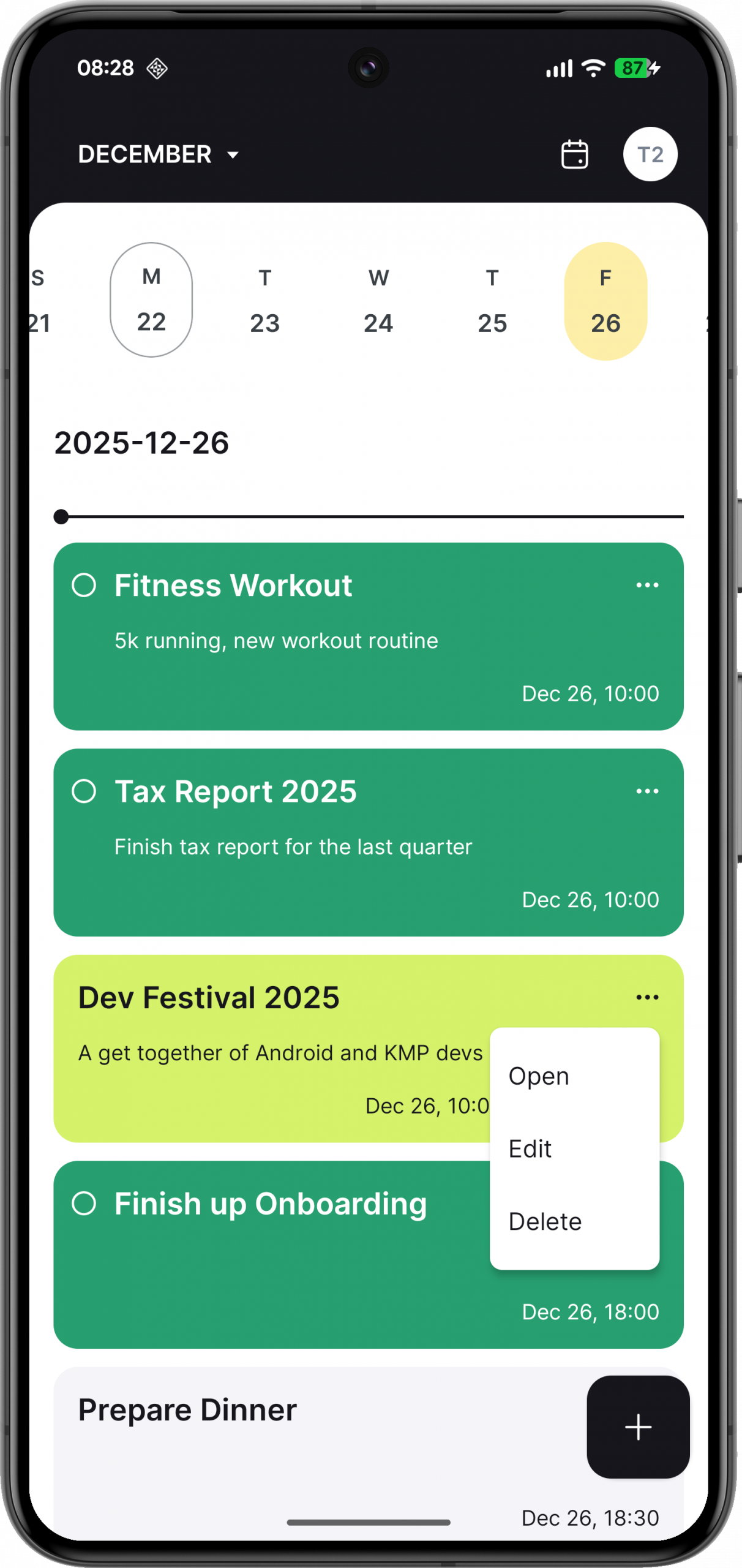Select Thursday 25 in week strip

click(x=492, y=301)
